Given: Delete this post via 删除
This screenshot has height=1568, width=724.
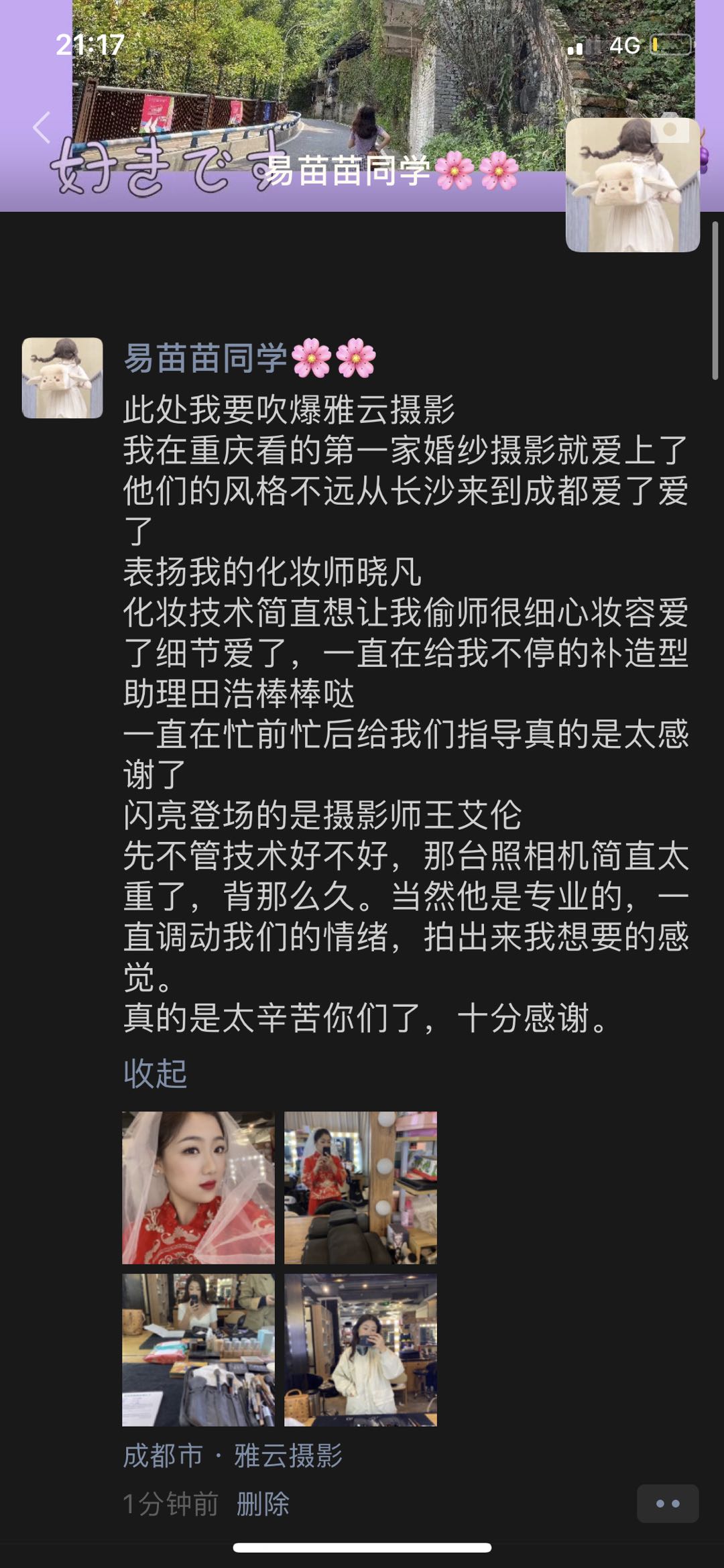Looking at the screenshot, I should pyautogui.click(x=263, y=1504).
